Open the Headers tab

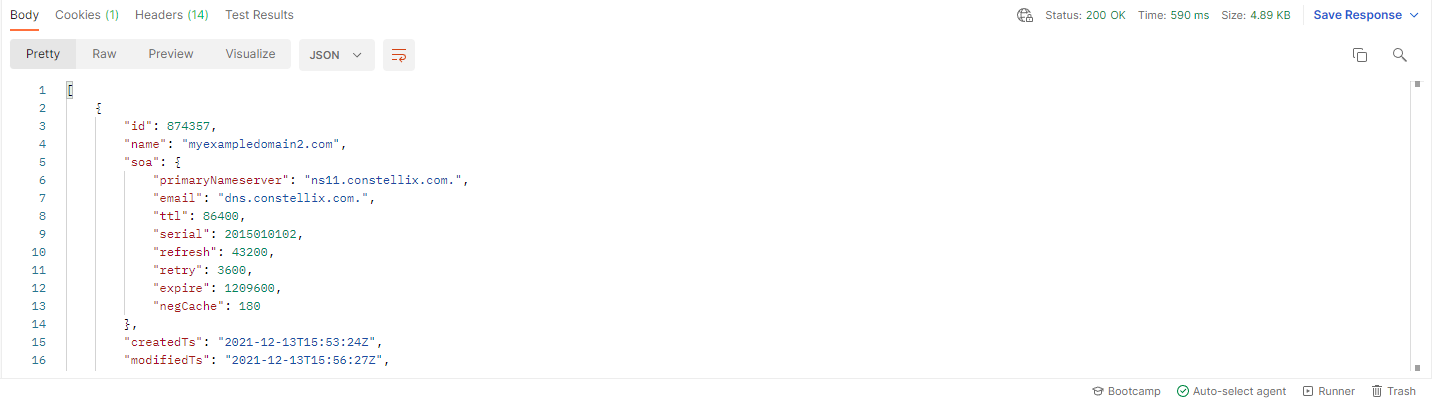(171, 15)
